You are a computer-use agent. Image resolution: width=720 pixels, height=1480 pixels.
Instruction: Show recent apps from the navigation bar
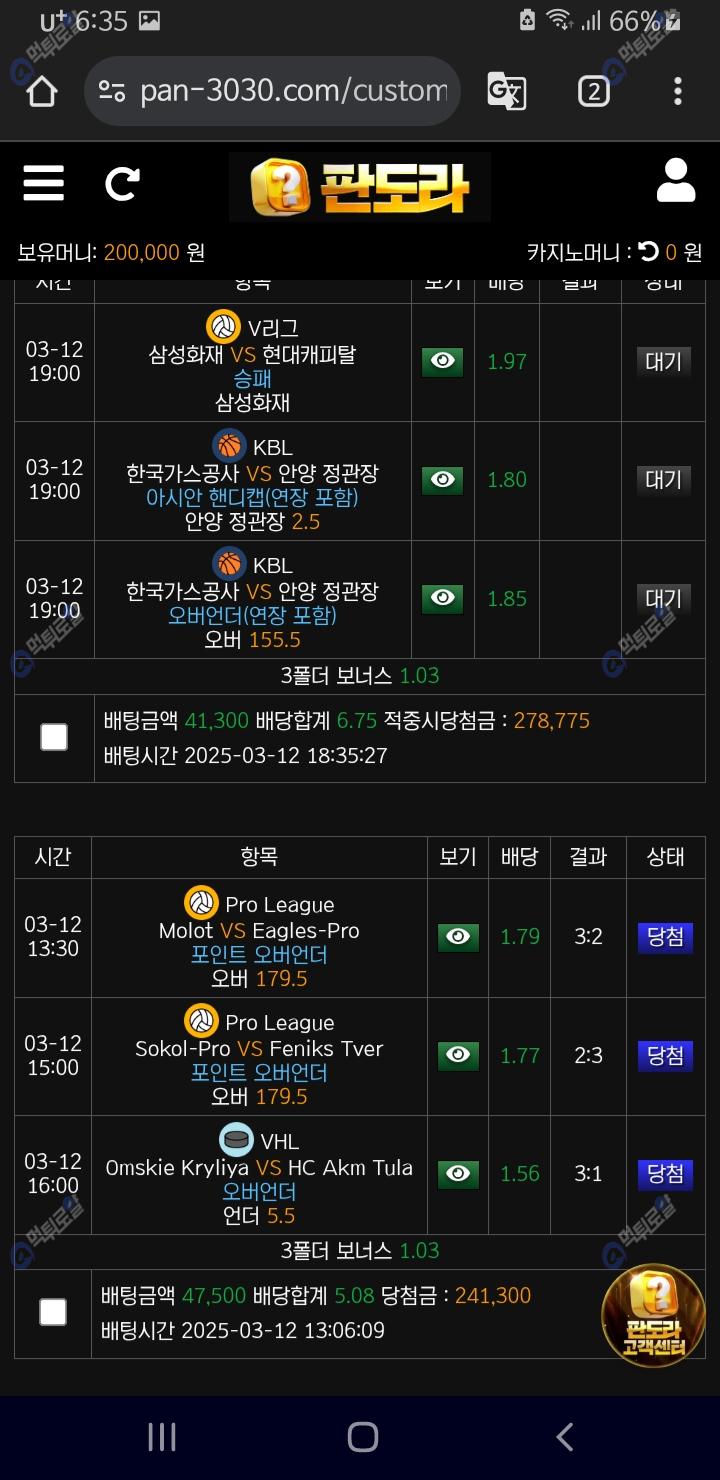pos(161,1437)
